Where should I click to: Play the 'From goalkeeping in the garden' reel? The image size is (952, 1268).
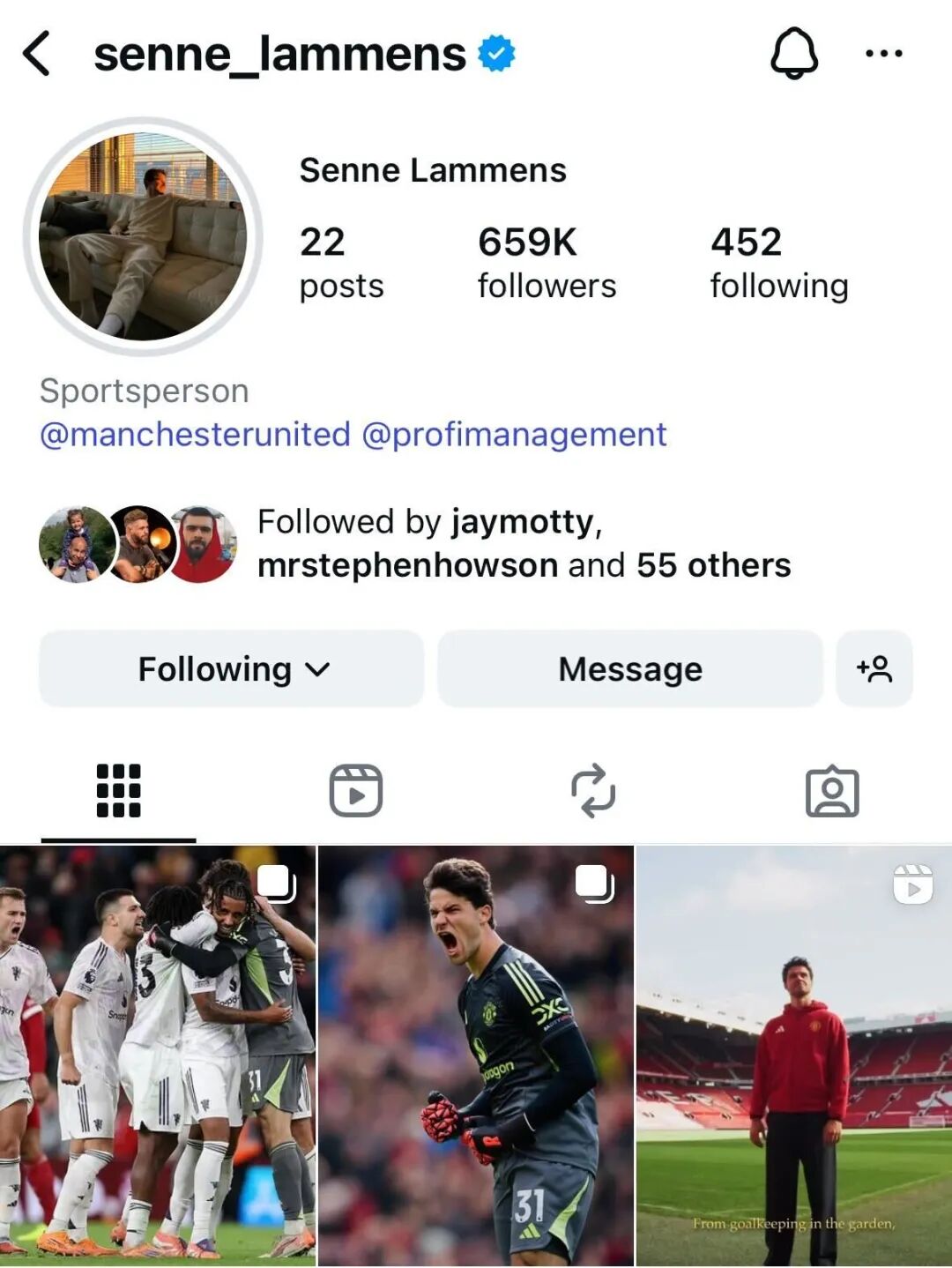tap(794, 1056)
